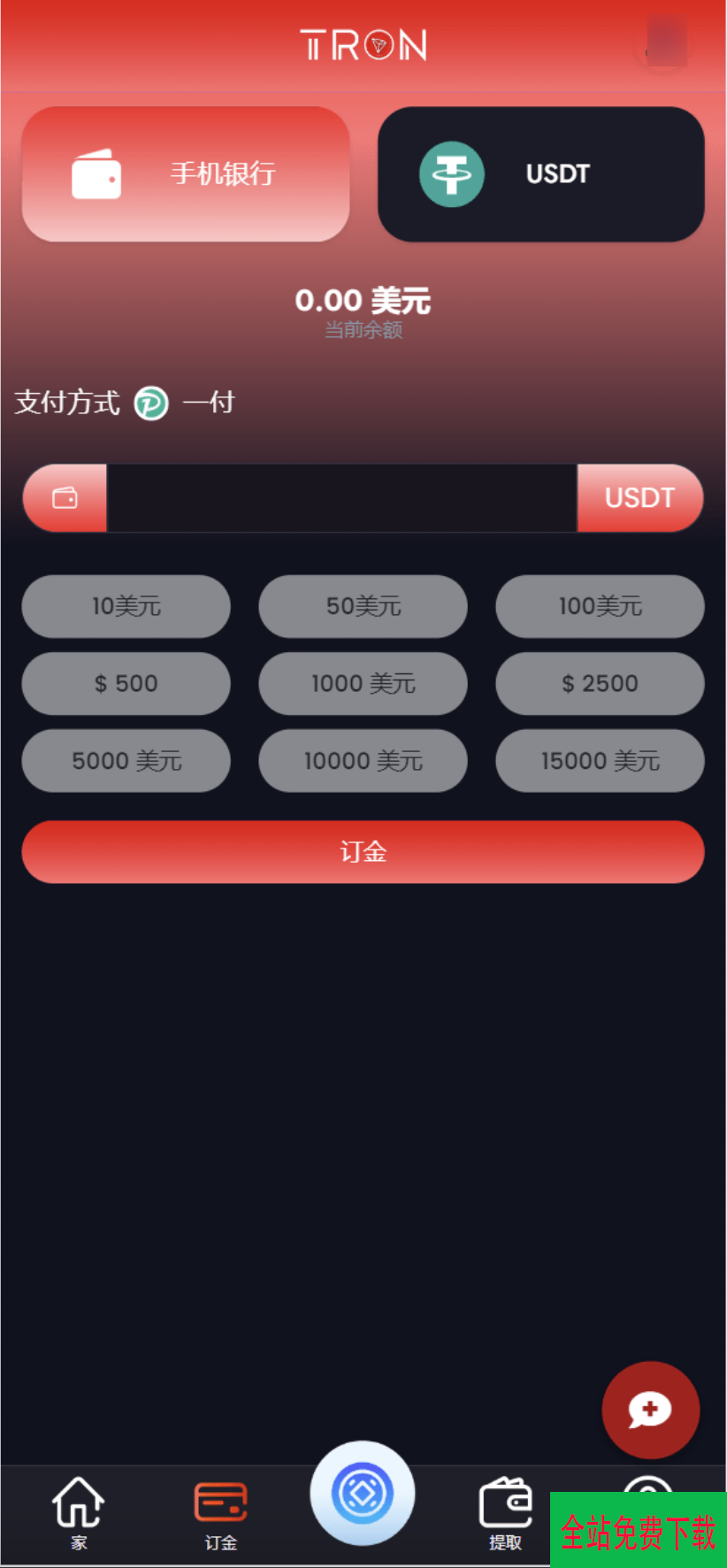
Task: Open the 订金 deposit tab in the bottom bar
Action: (220, 1511)
